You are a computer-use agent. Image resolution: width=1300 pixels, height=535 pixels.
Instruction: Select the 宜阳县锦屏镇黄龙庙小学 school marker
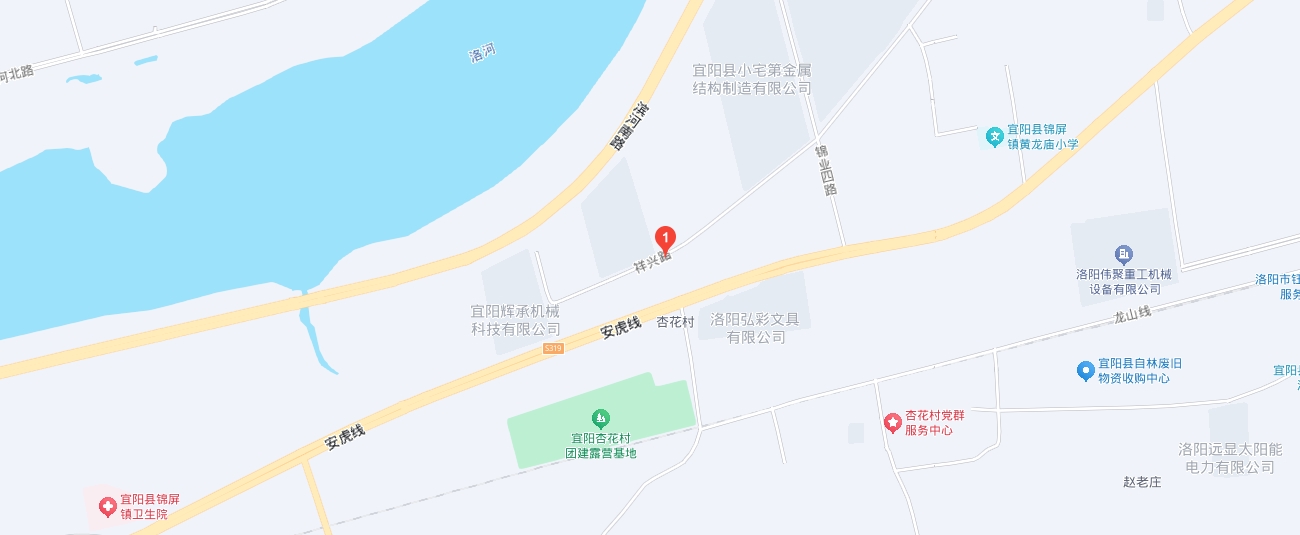994,136
